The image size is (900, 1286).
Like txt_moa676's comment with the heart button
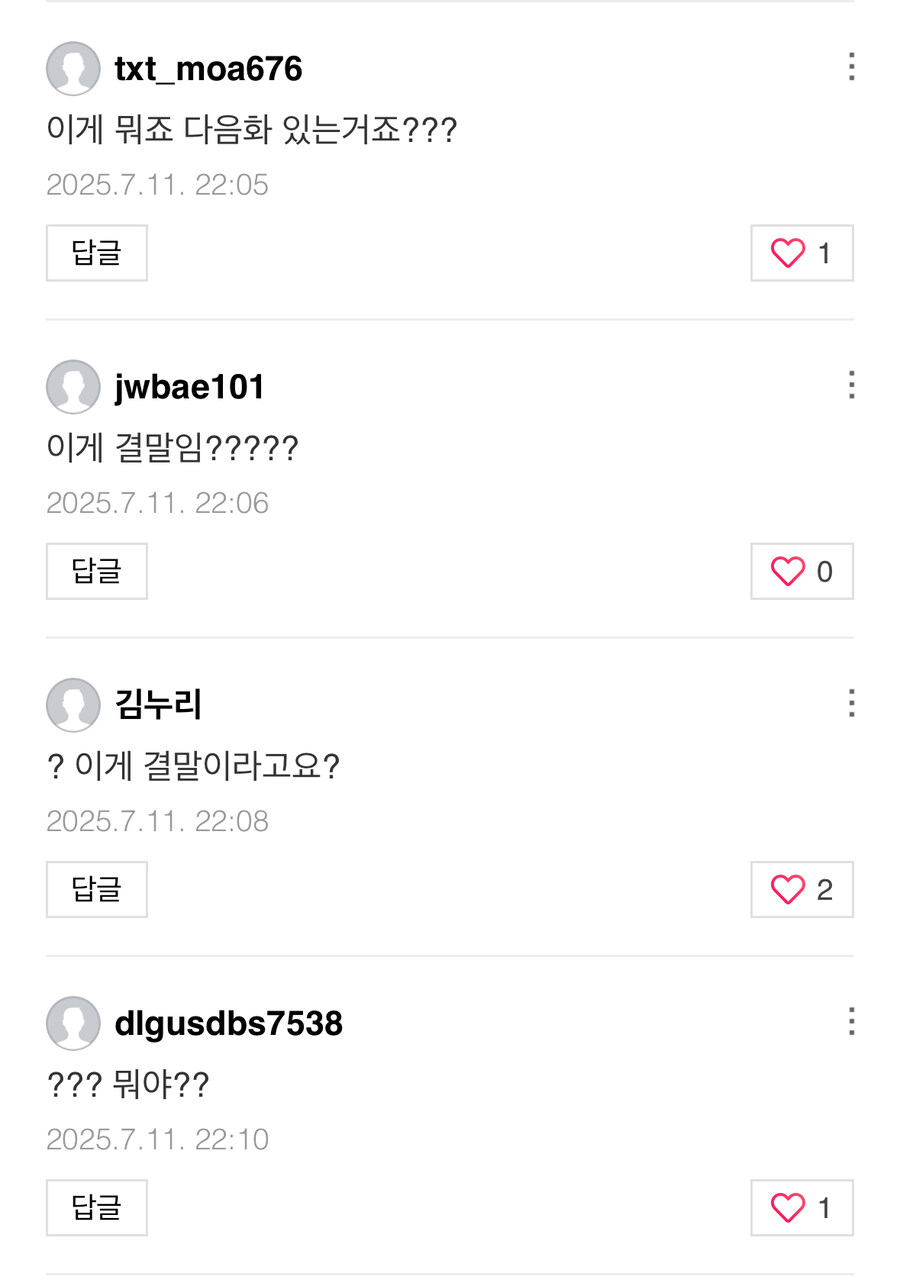tap(802, 253)
